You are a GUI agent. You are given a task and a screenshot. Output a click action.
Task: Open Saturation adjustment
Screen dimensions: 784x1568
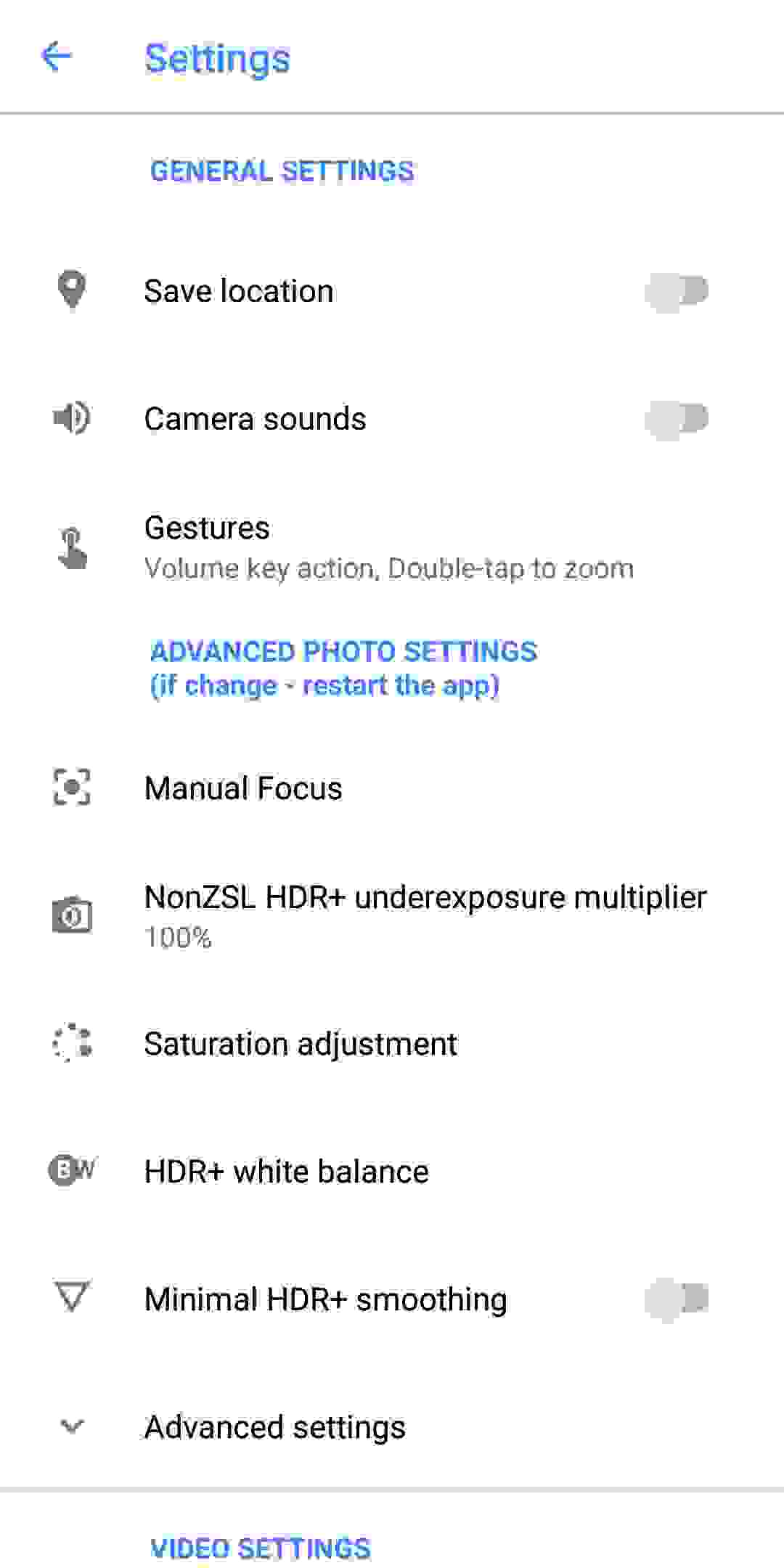[x=301, y=1044]
